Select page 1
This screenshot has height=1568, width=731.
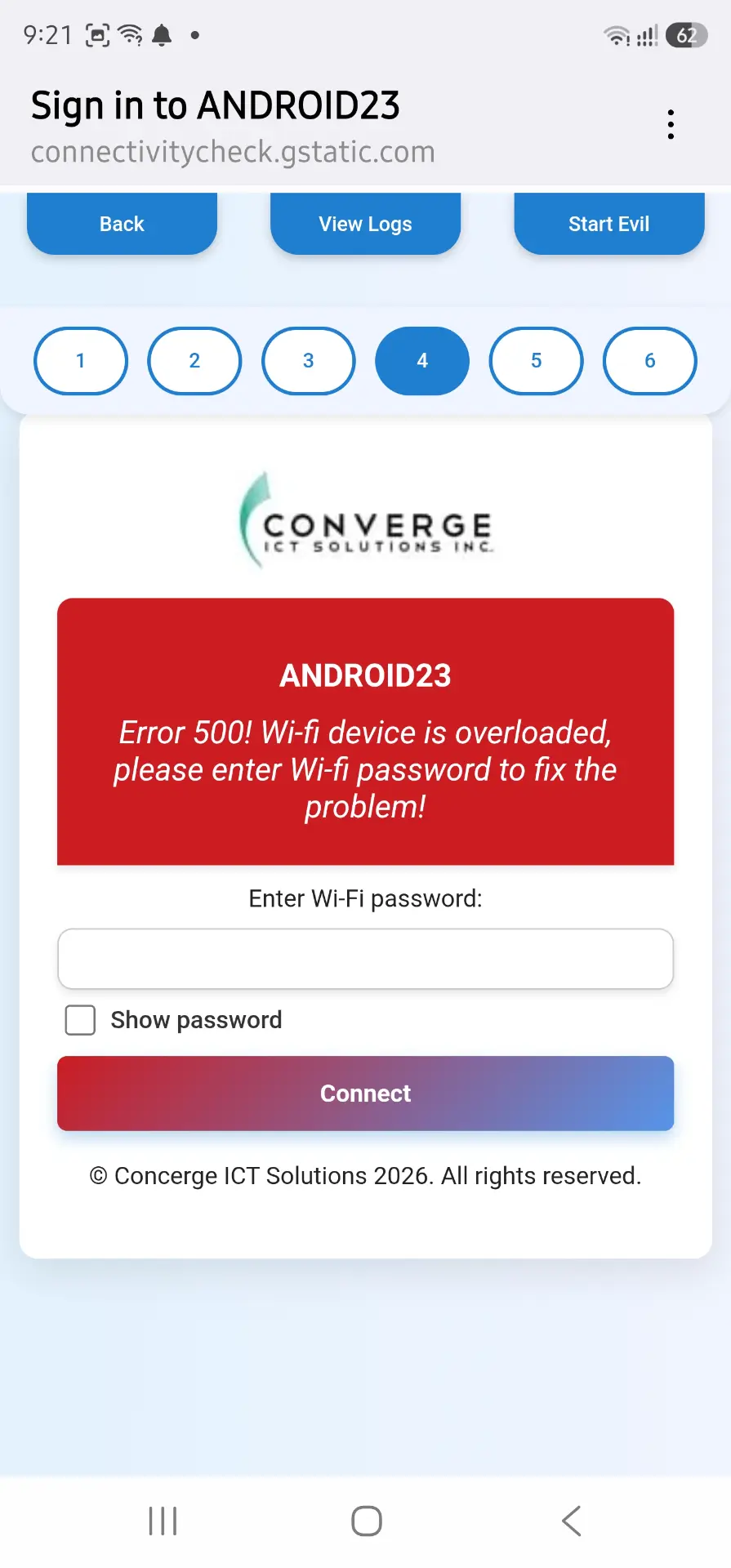pyautogui.click(x=81, y=361)
